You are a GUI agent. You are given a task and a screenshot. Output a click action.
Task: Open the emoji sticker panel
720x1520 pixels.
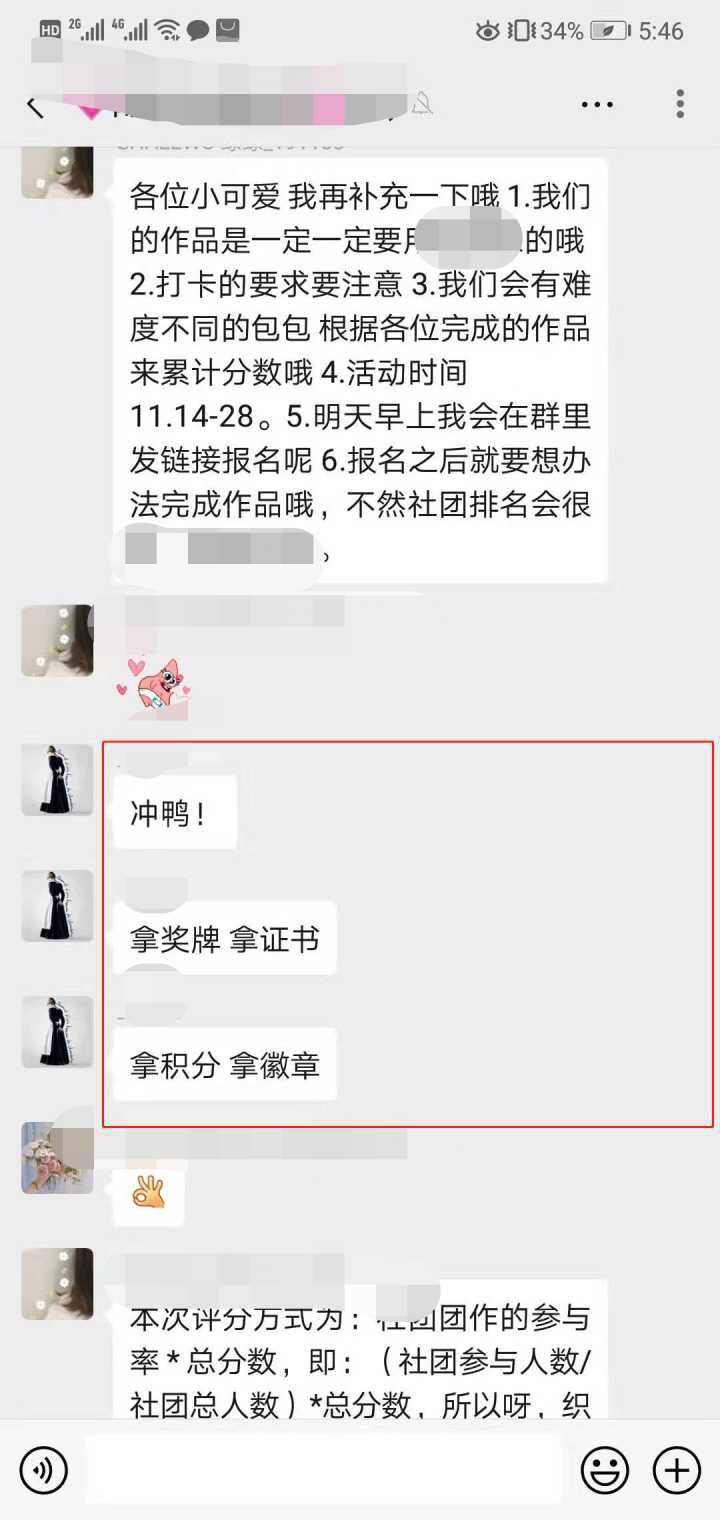point(605,1470)
